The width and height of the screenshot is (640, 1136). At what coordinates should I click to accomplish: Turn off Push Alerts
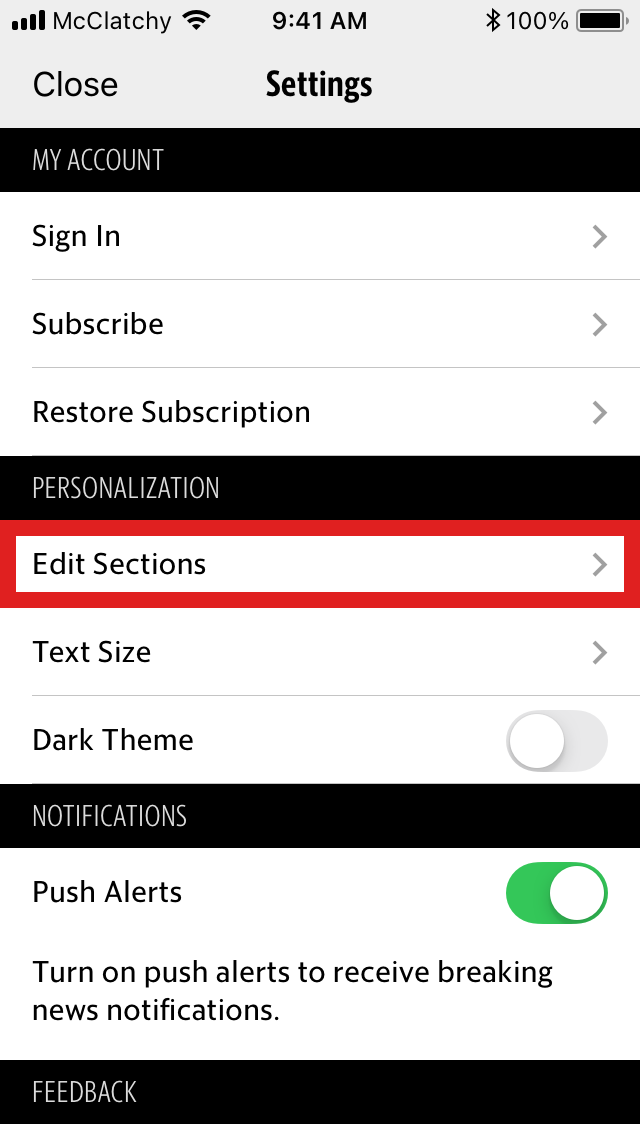pyautogui.click(x=557, y=893)
